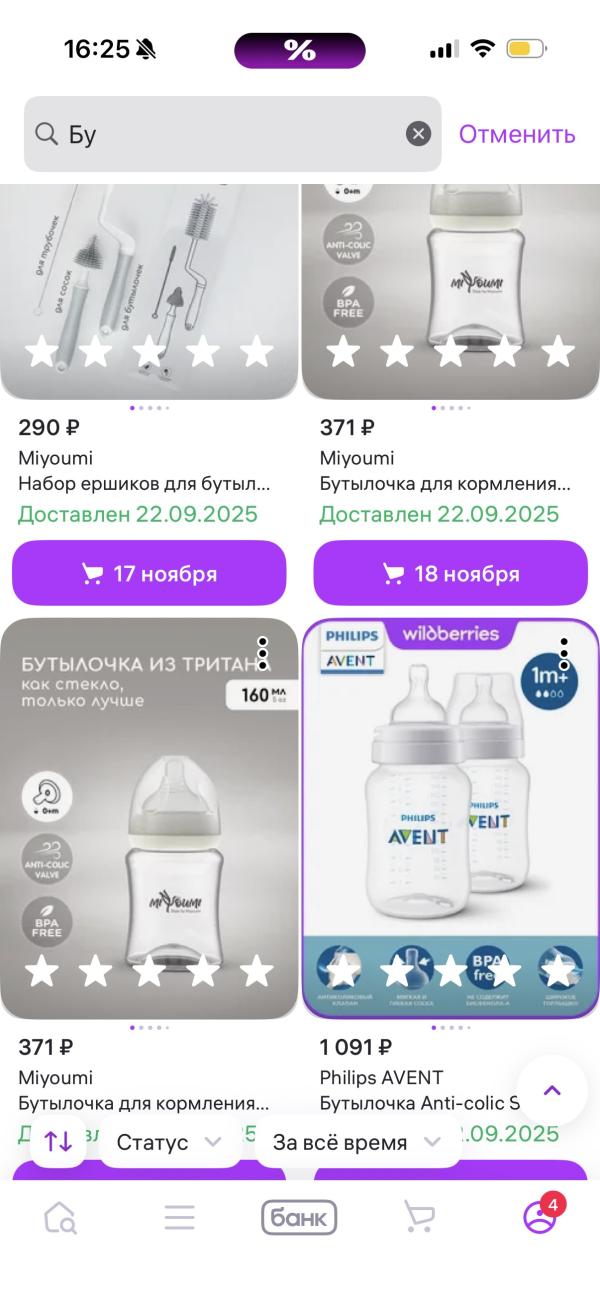Jump back to top with the up-arrow button

[552, 1090]
